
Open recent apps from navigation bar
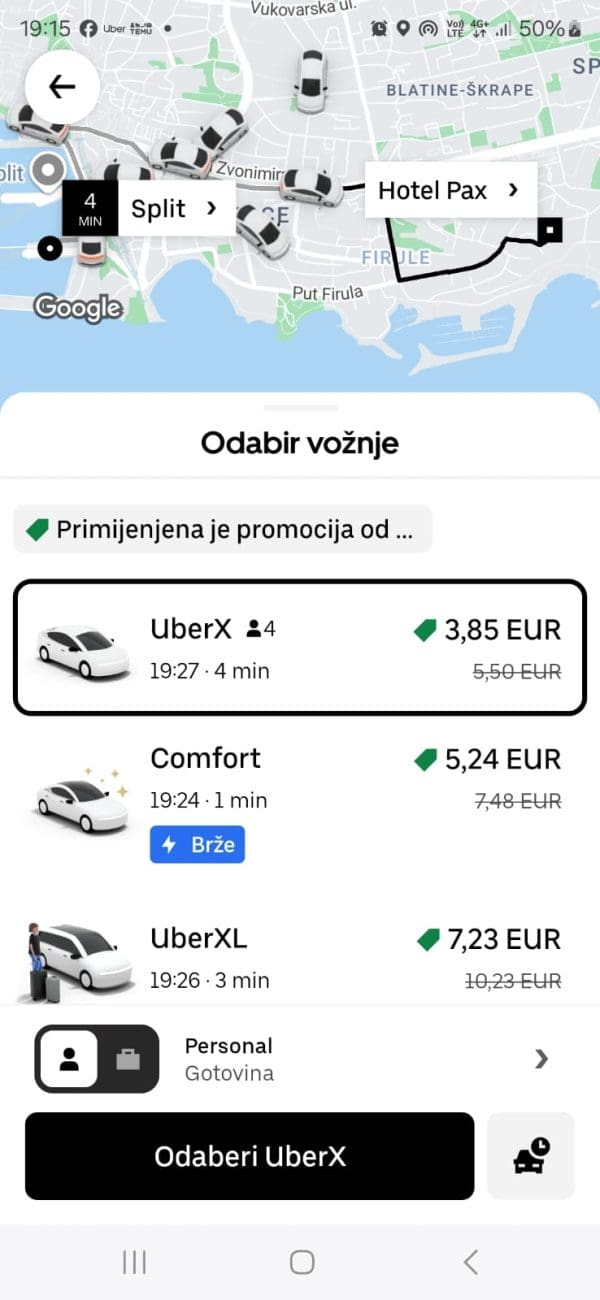coord(134,1262)
